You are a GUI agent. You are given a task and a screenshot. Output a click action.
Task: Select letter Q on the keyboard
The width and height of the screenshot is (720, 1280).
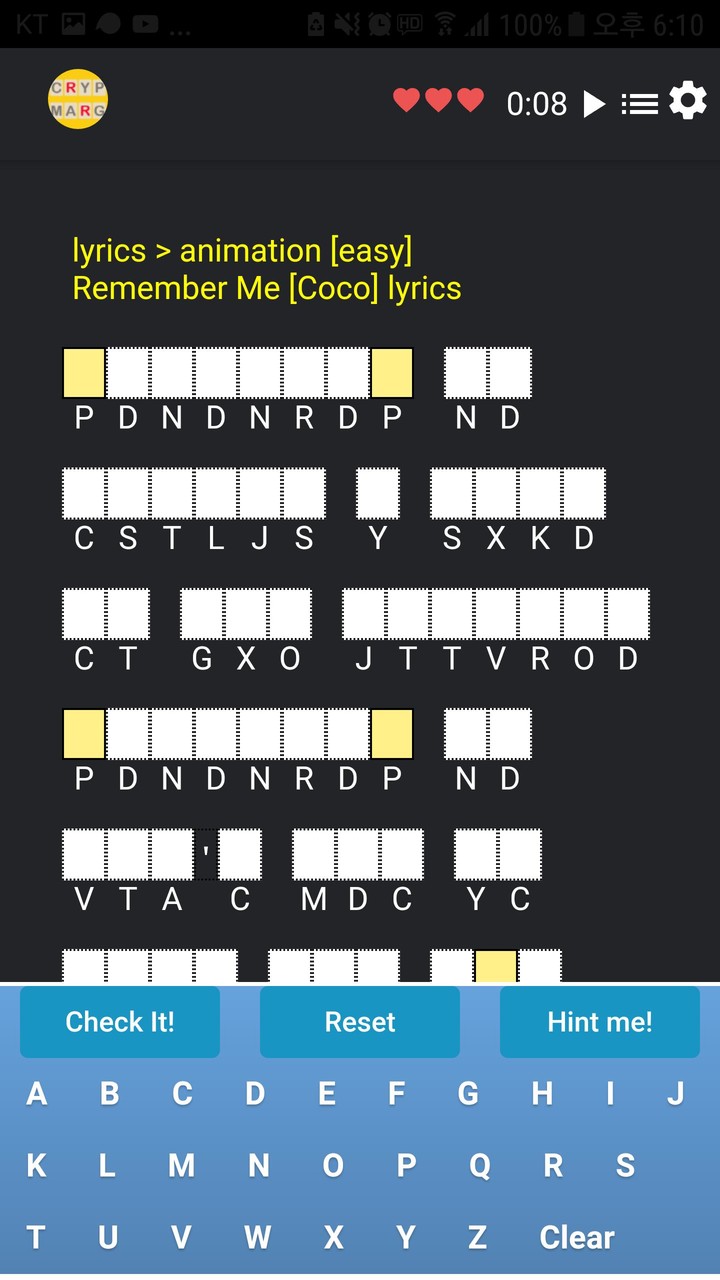point(480,1165)
